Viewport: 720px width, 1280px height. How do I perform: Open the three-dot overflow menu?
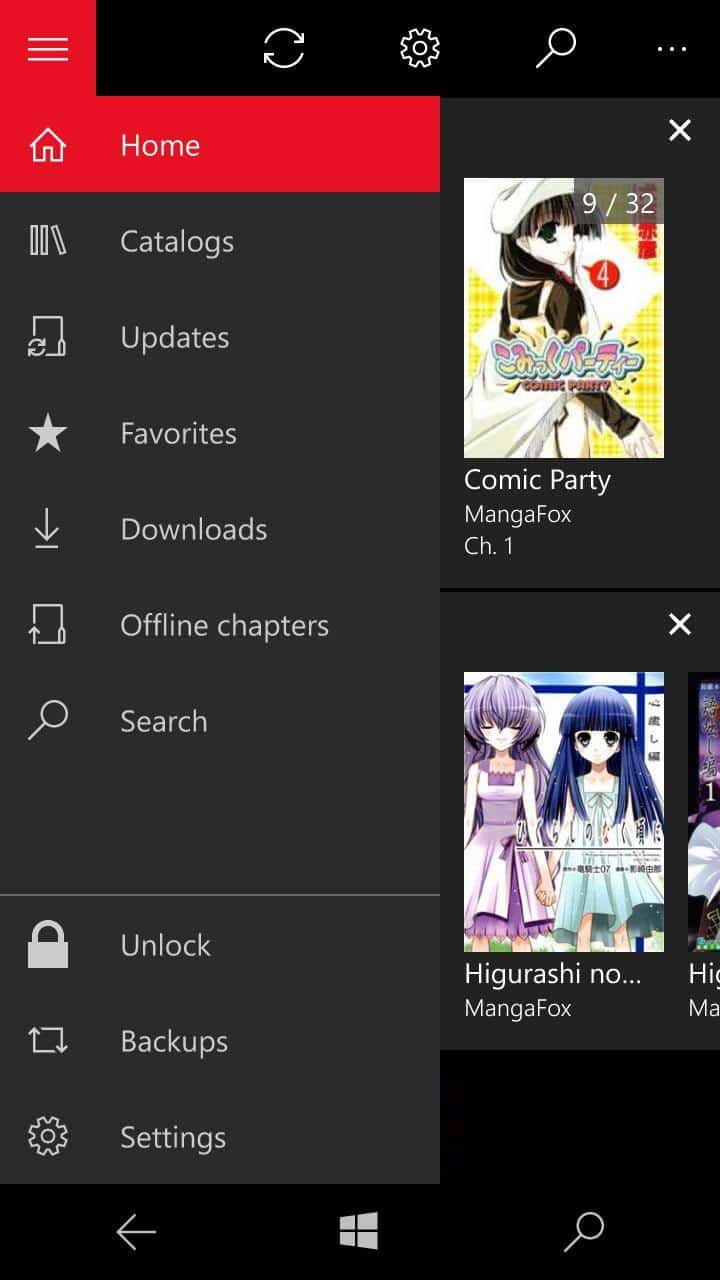click(672, 48)
